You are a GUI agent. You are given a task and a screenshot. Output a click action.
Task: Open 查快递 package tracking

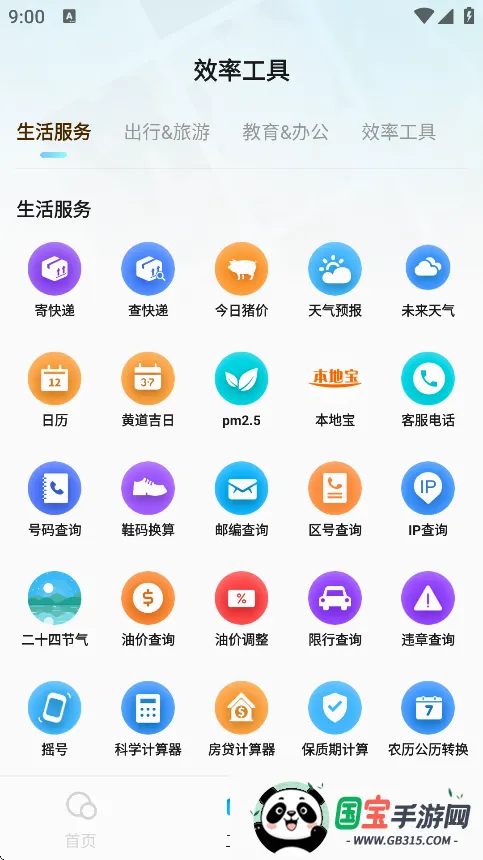click(x=148, y=280)
